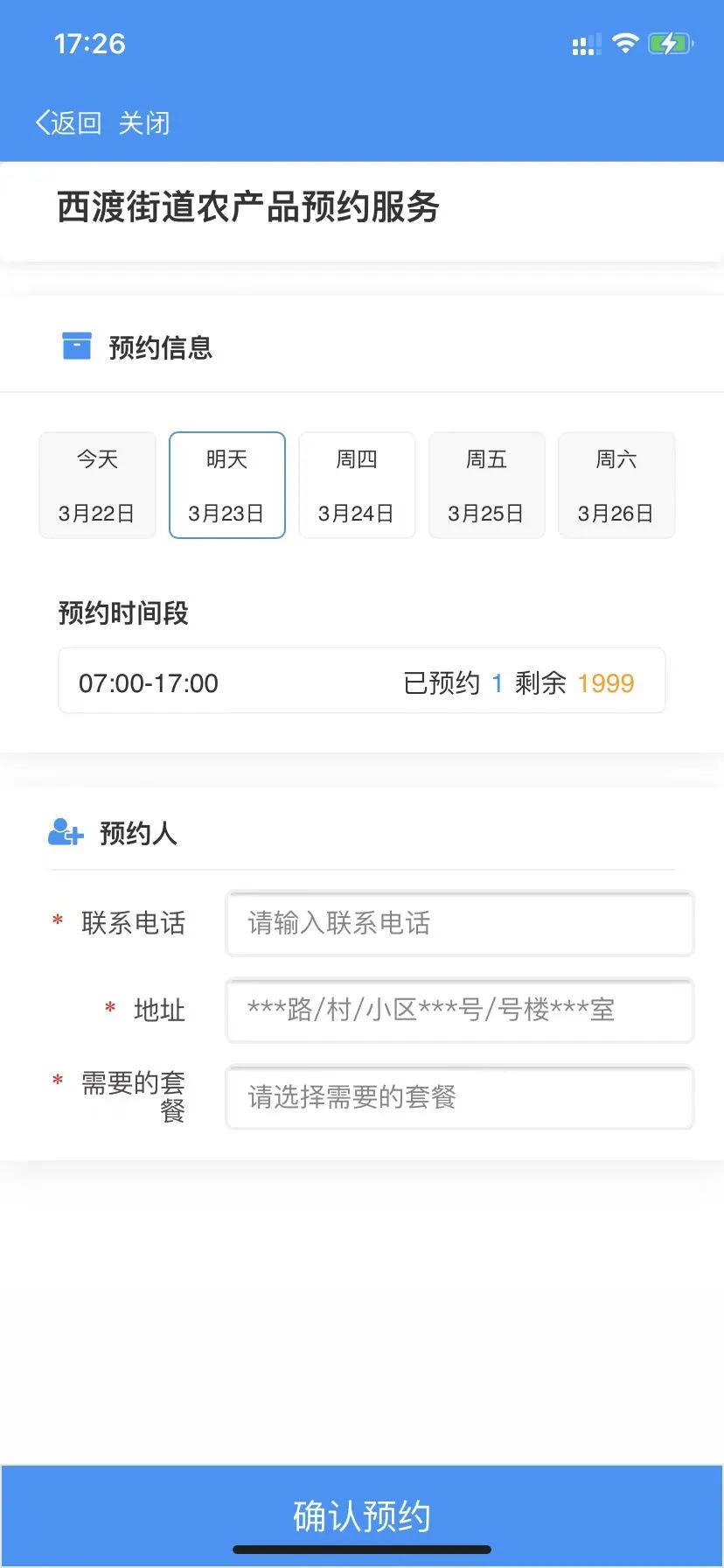Close the page via 关闭
Viewport: 724px width, 1568px height.
pos(144,123)
